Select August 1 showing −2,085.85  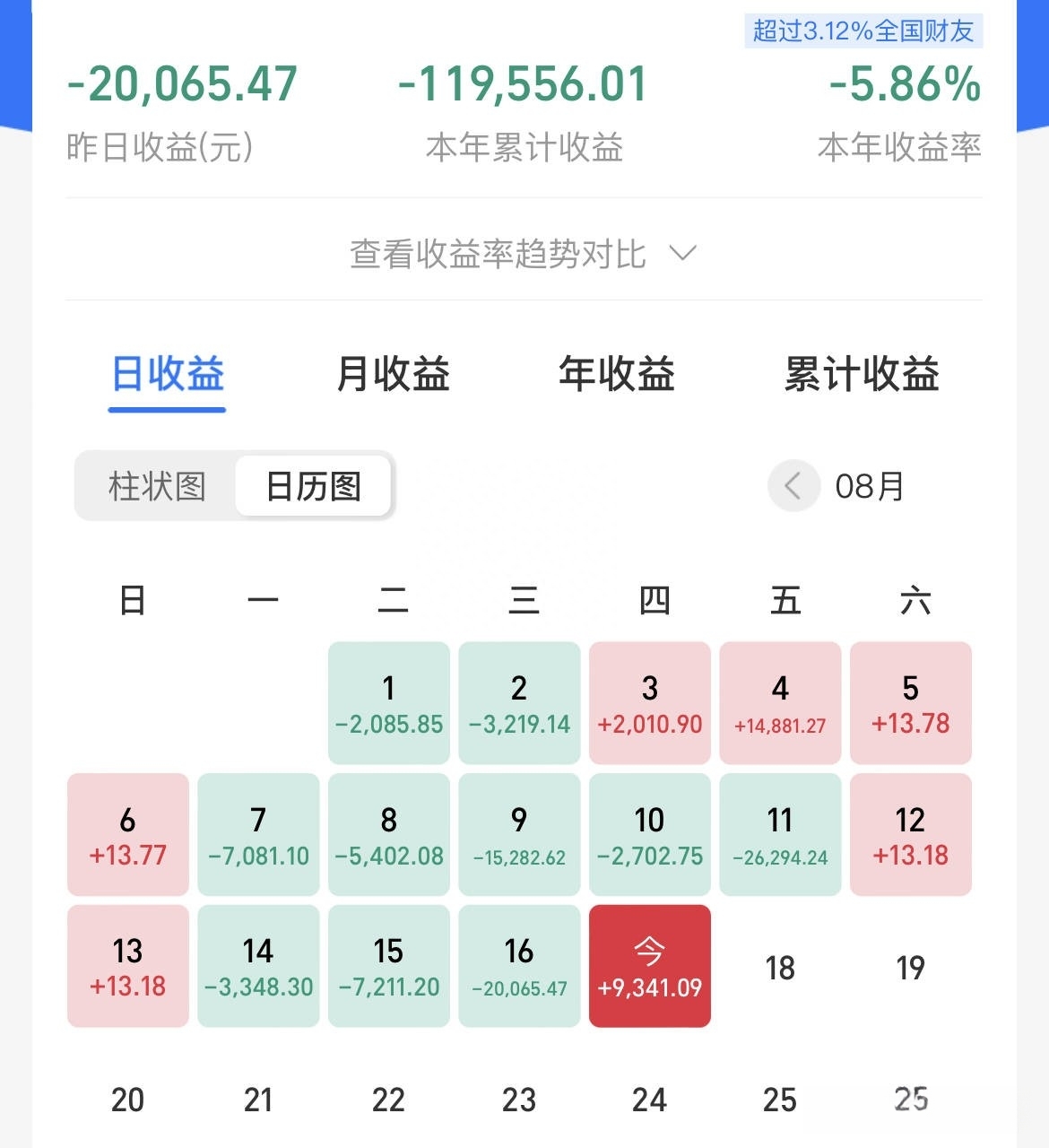pos(387,702)
